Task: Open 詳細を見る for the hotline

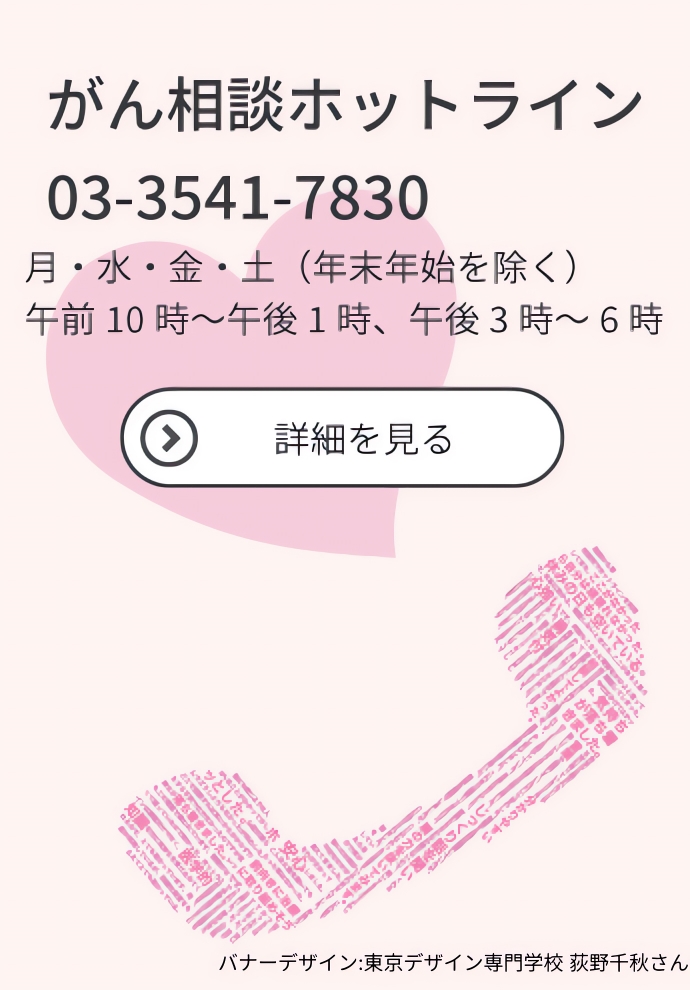Action: [x=342, y=438]
